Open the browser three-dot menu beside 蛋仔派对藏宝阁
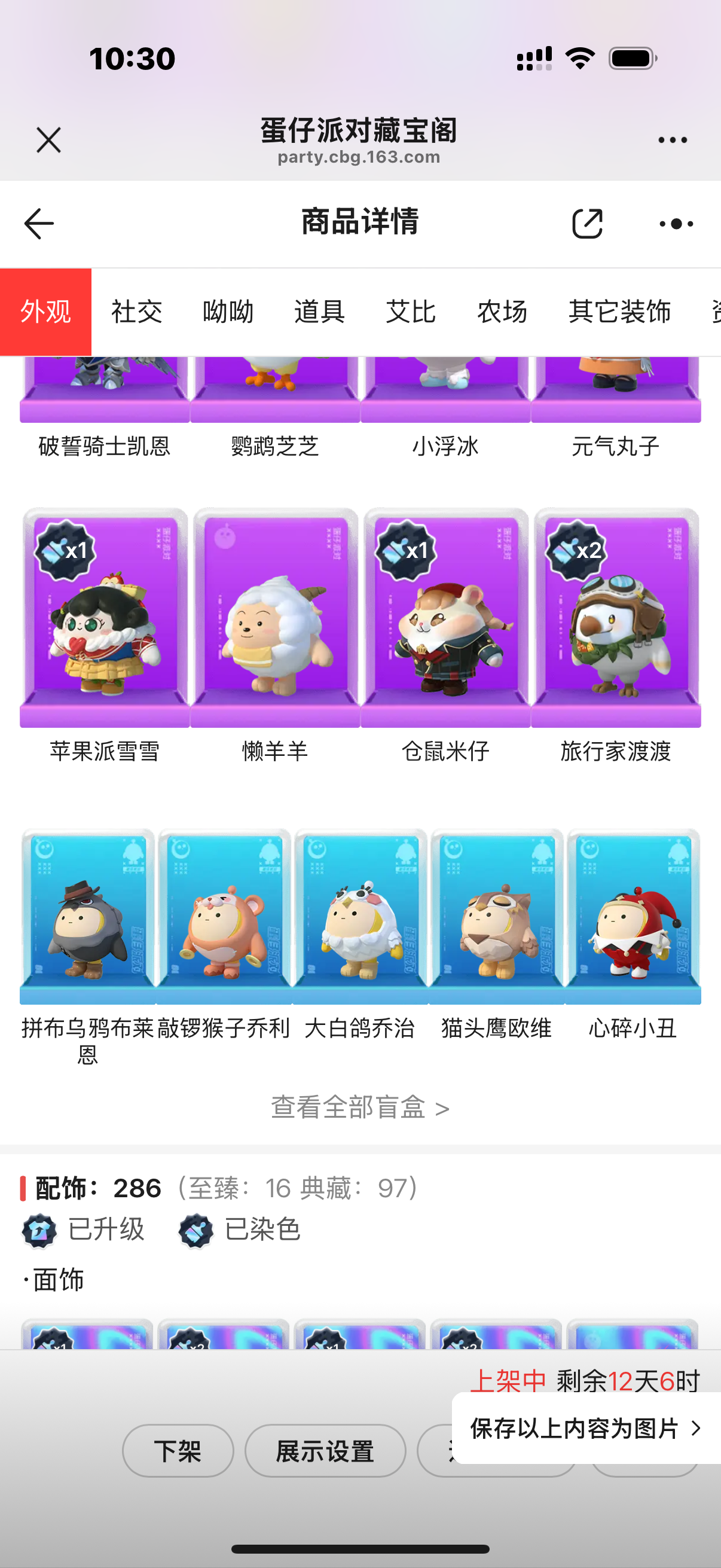The image size is (721, 1568). pyautogui.click(x=673, y=141)
